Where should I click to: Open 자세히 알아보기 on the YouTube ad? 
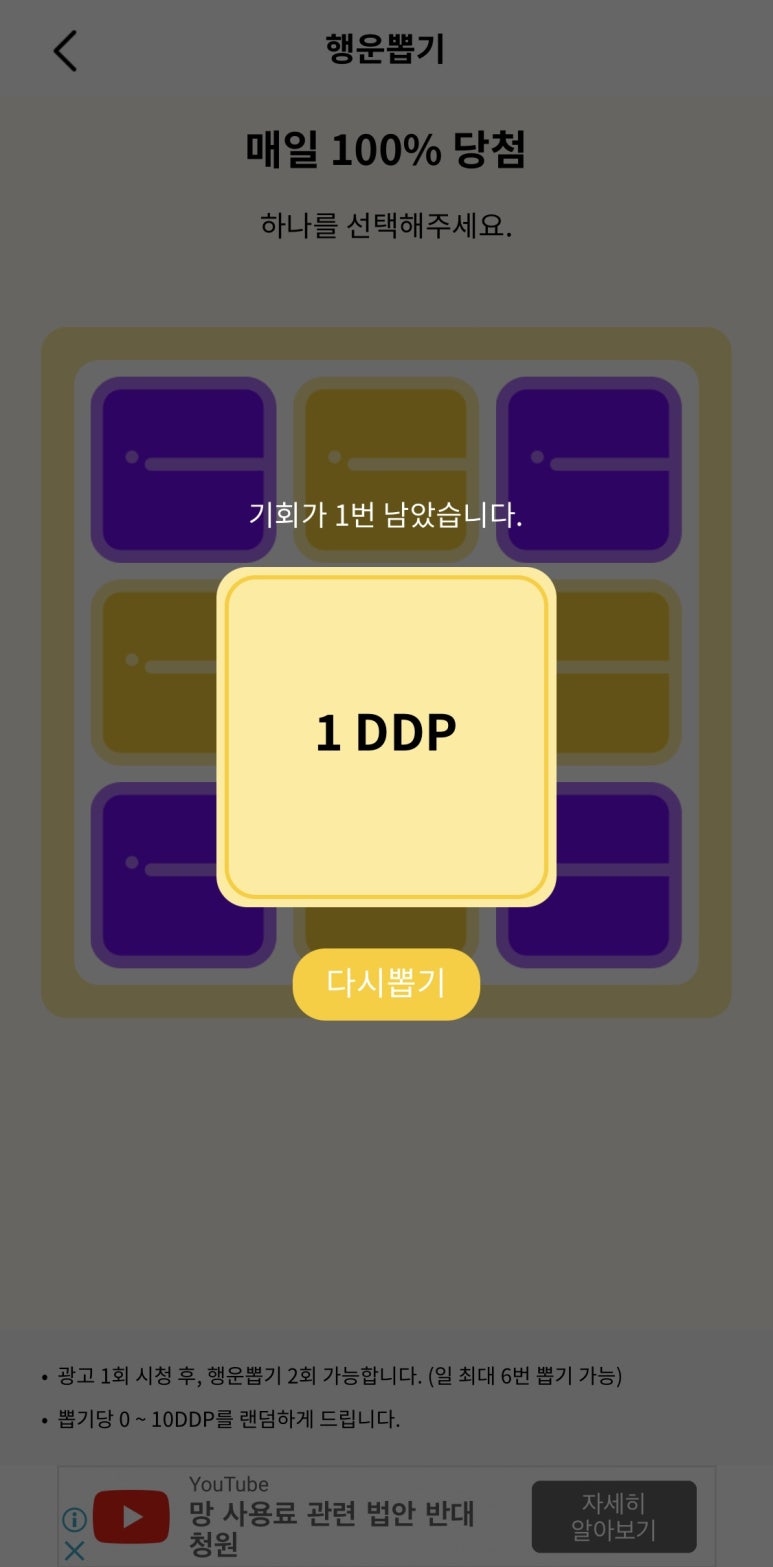coord(613,1516)
